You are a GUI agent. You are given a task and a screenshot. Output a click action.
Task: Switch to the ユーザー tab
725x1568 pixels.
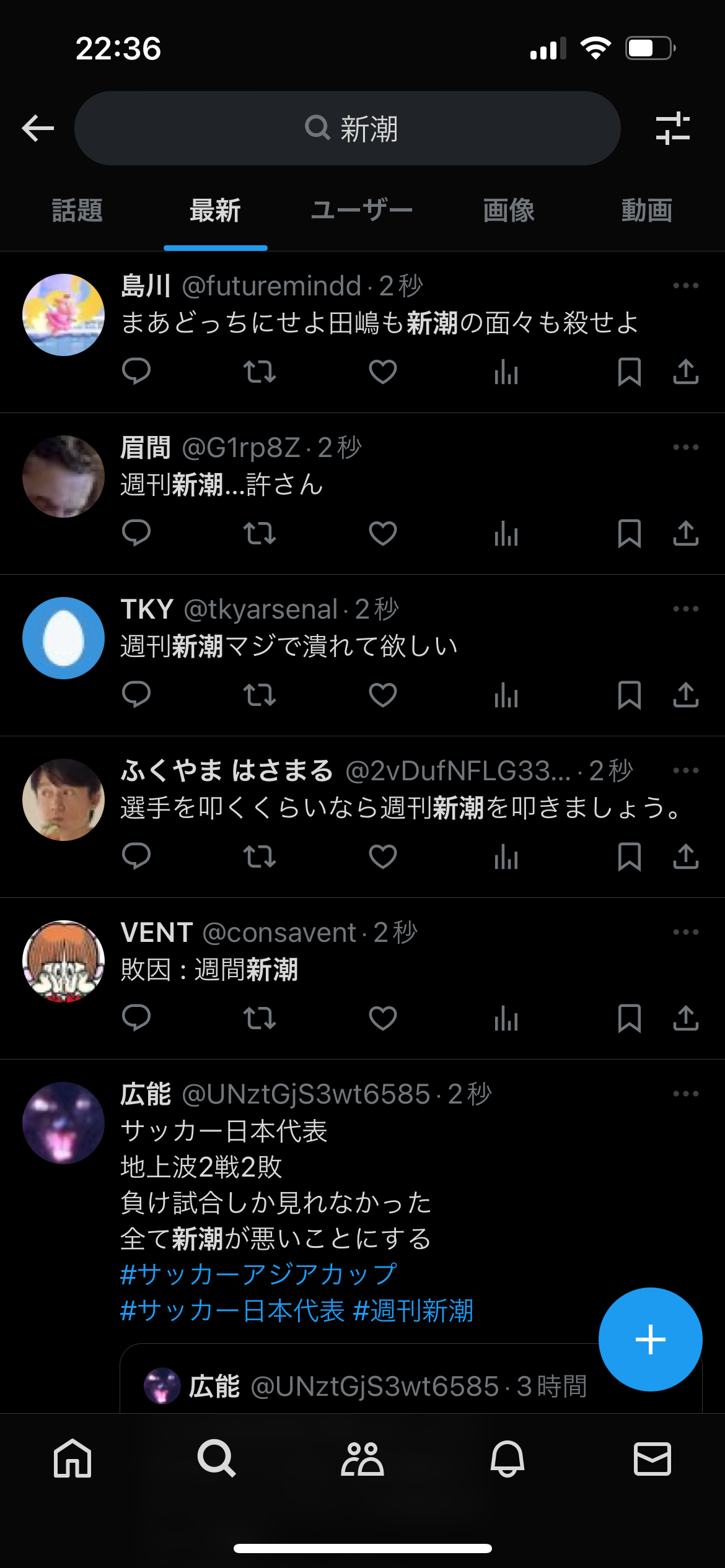[362, 211]
